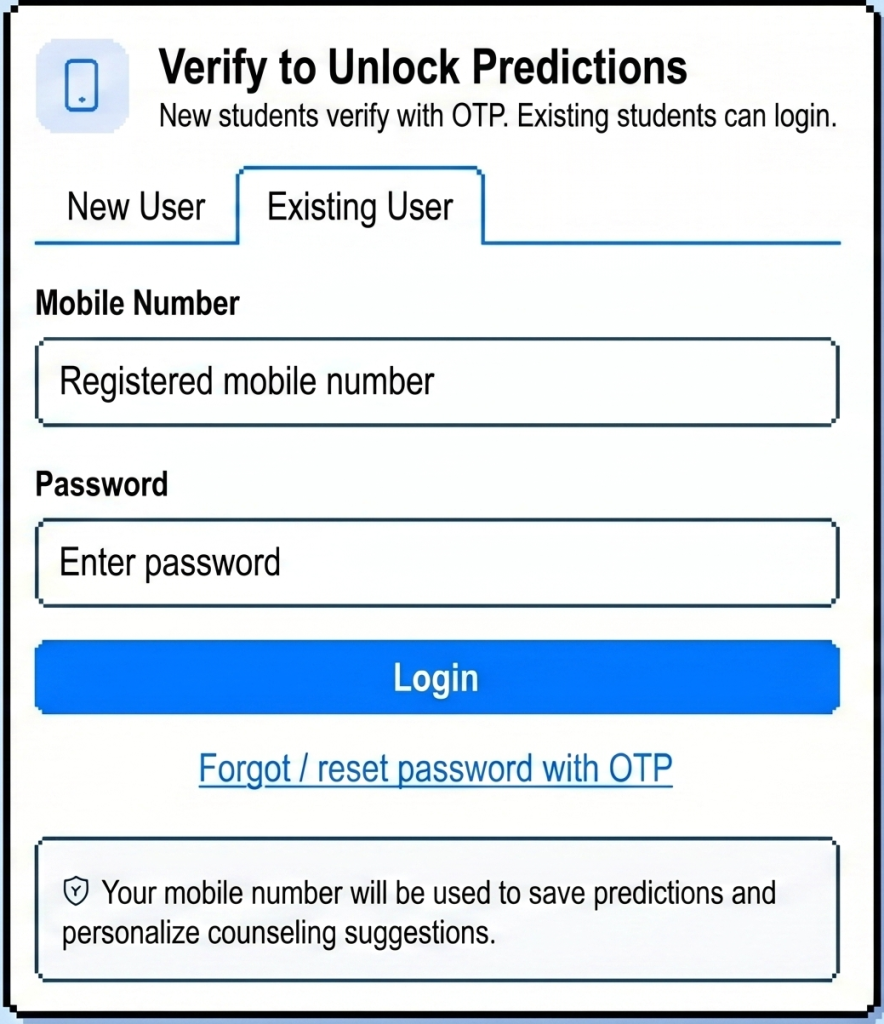Tap the blue Login button
Screen dimensions: 884x1024
tap(437, 677)
